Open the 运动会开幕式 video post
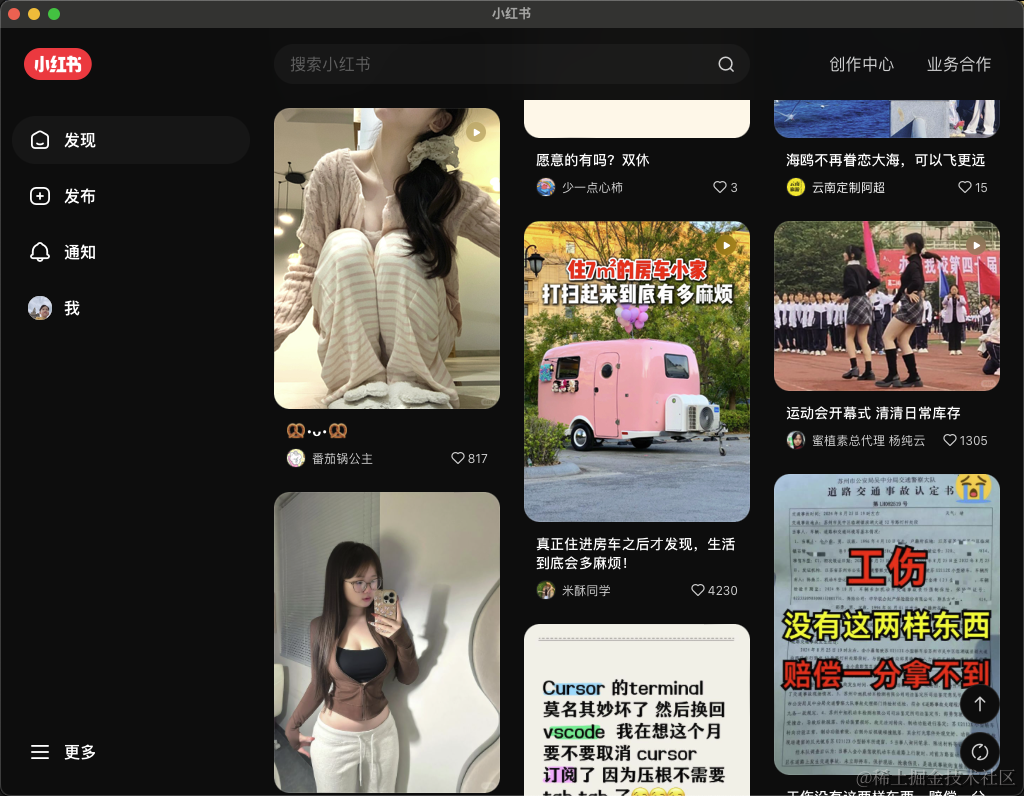Image resolution: width=1024 pixels, height=796 pixels. point(886,306)
